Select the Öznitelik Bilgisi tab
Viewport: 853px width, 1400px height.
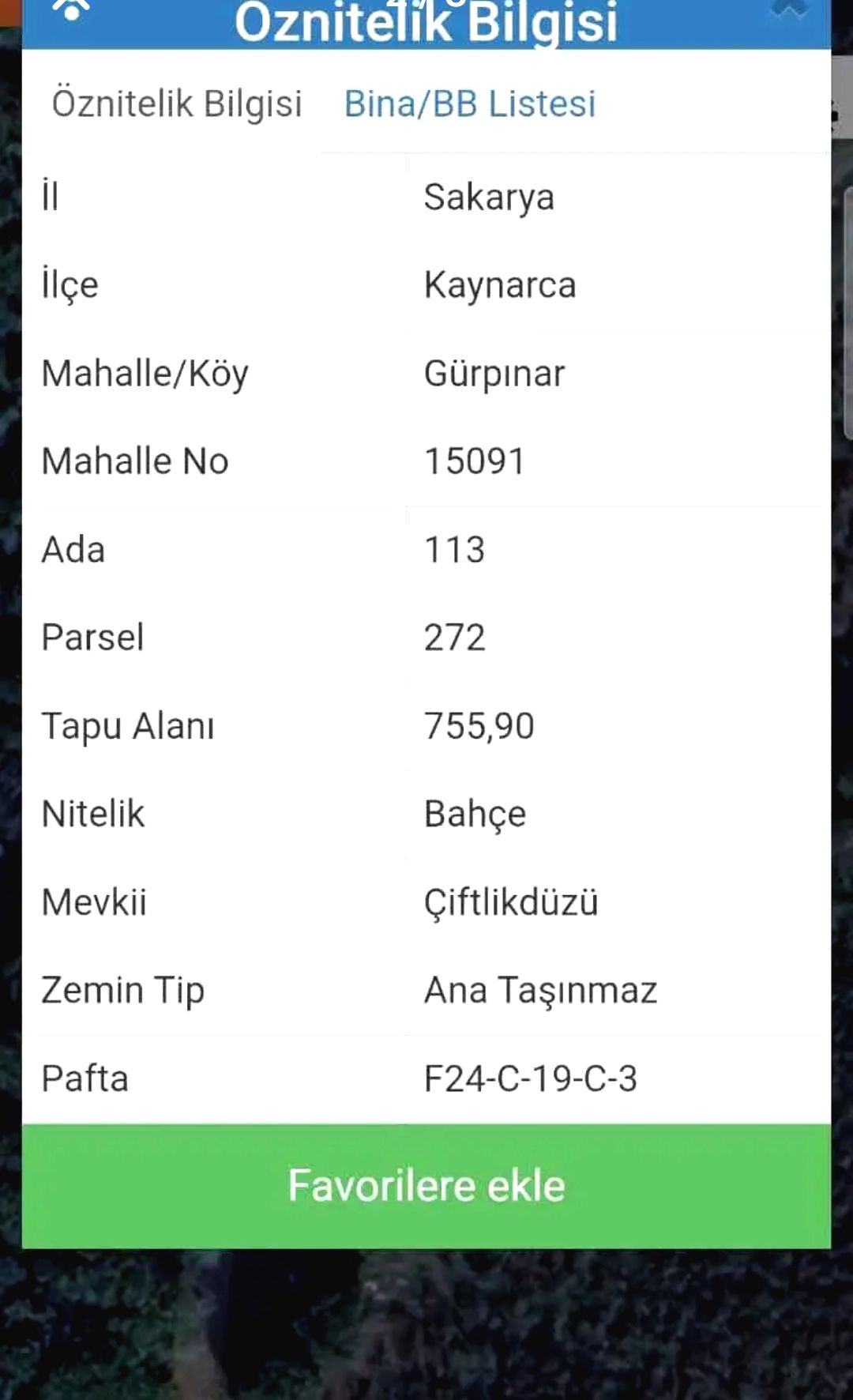[x=177, y=103]
